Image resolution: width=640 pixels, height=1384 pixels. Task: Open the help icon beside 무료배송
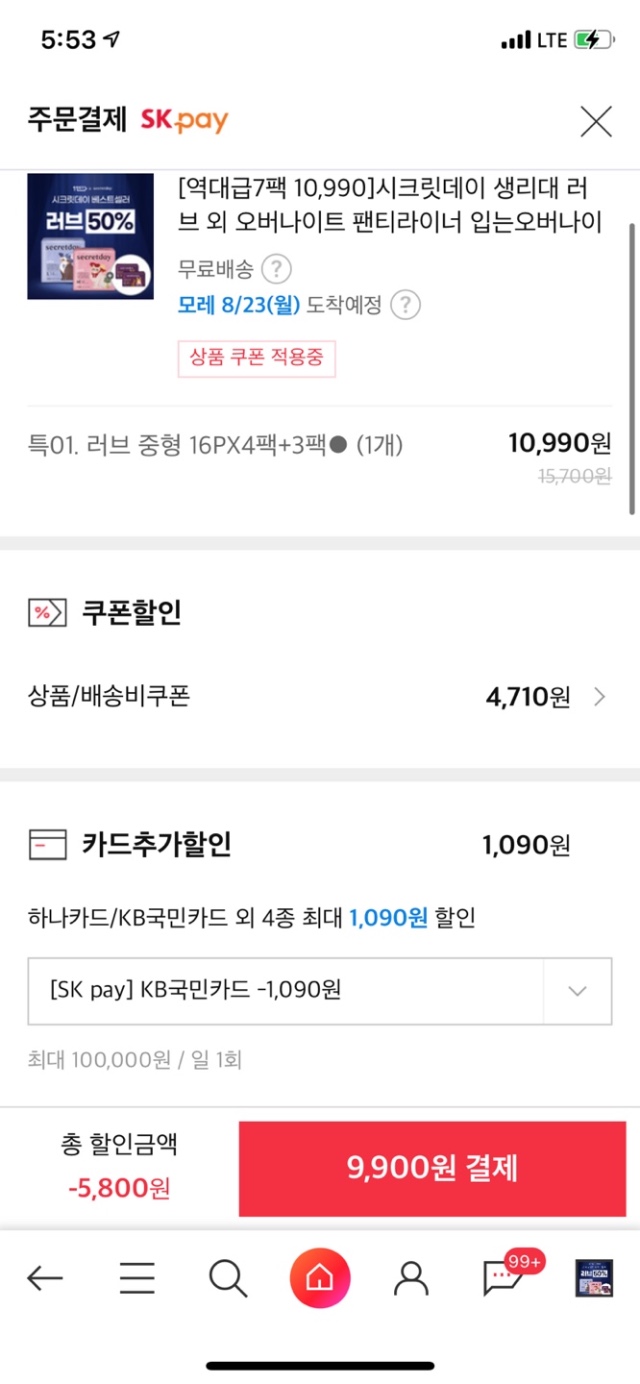click(x=276, y=269)
